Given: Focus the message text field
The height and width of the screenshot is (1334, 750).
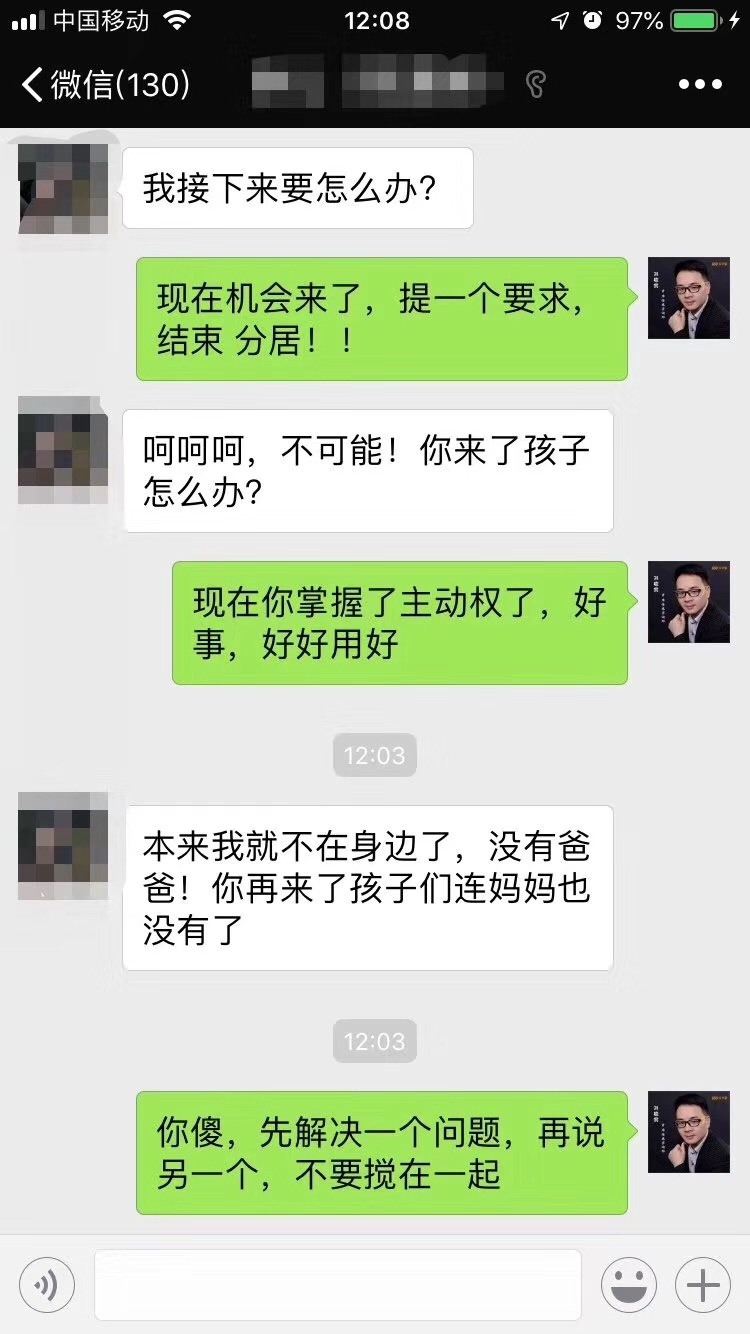Looking at the screenshot, I should pyautogui.click(x=338, y=1285).
